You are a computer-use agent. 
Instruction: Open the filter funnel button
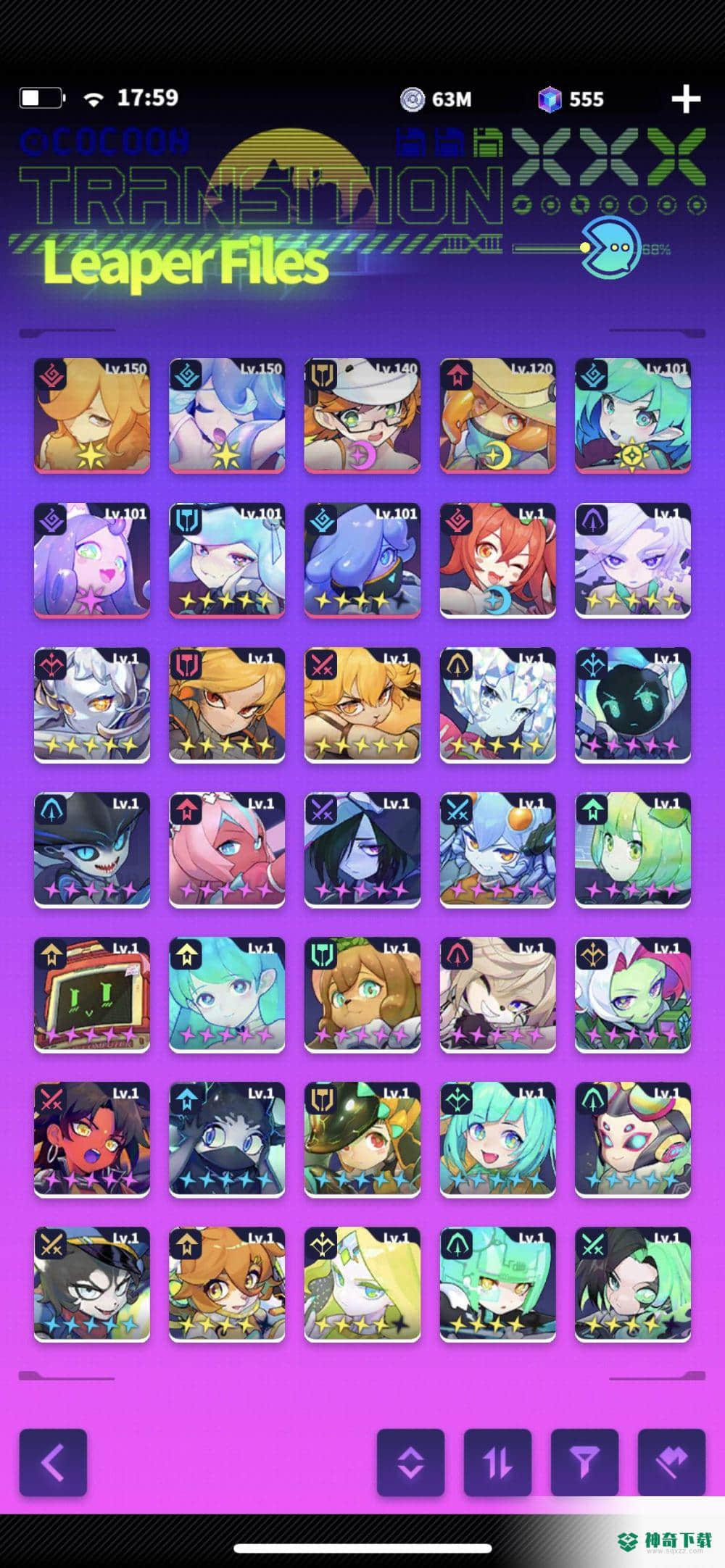tap(584, 1462)
